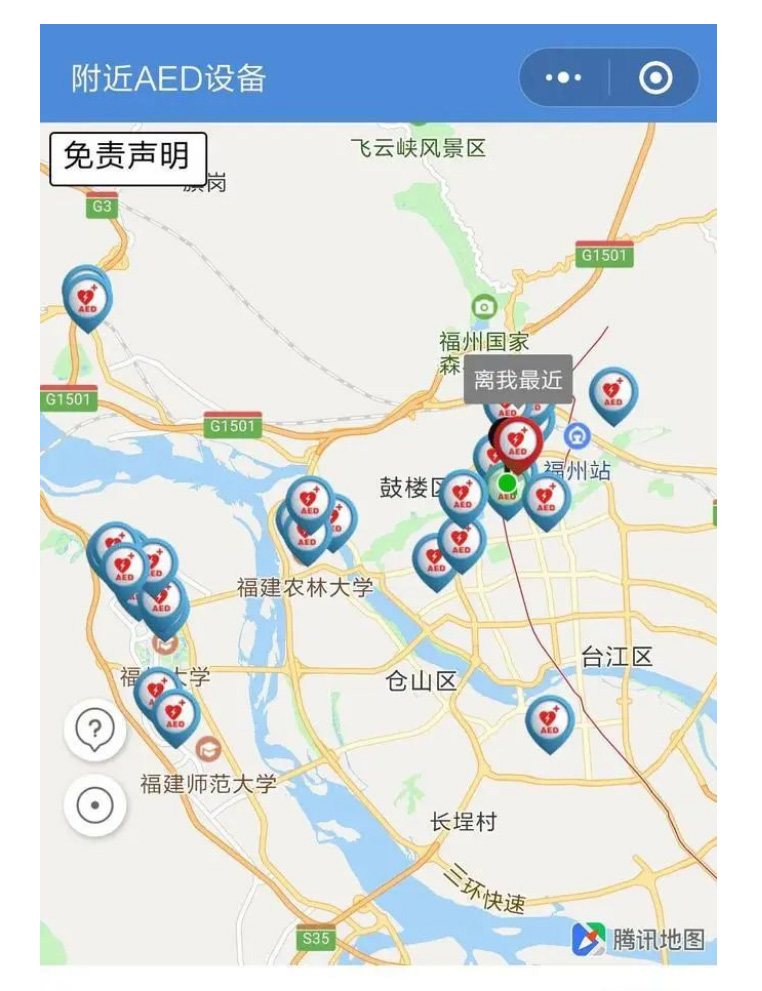The height and width of the screenshot is (991, 762).
Task: Open the mini program more-options menu
Action: tap(563, 77)
